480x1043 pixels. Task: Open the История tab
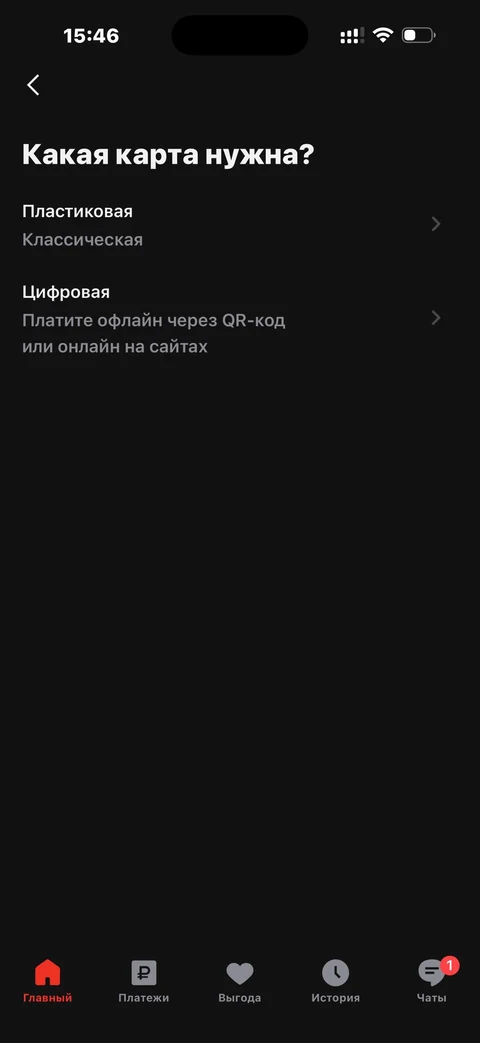tap(336, 982)
